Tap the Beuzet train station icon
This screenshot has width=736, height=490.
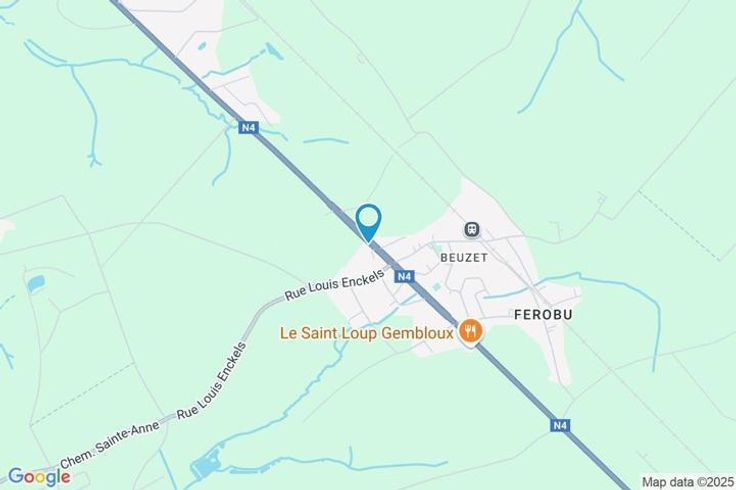pyautogui.click(x=472, y=230)
